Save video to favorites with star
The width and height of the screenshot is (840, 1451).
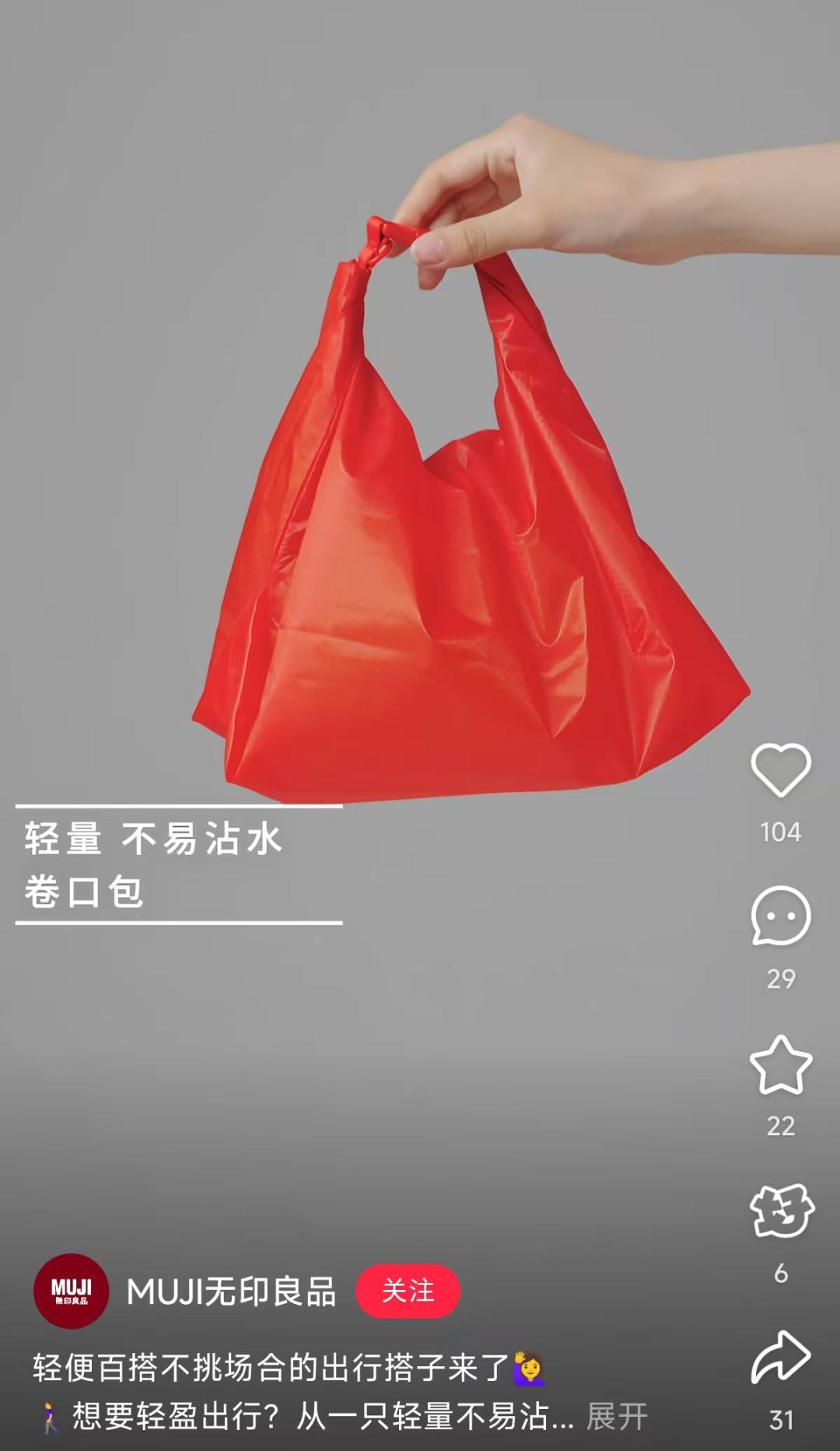[x=781, y=1064]
